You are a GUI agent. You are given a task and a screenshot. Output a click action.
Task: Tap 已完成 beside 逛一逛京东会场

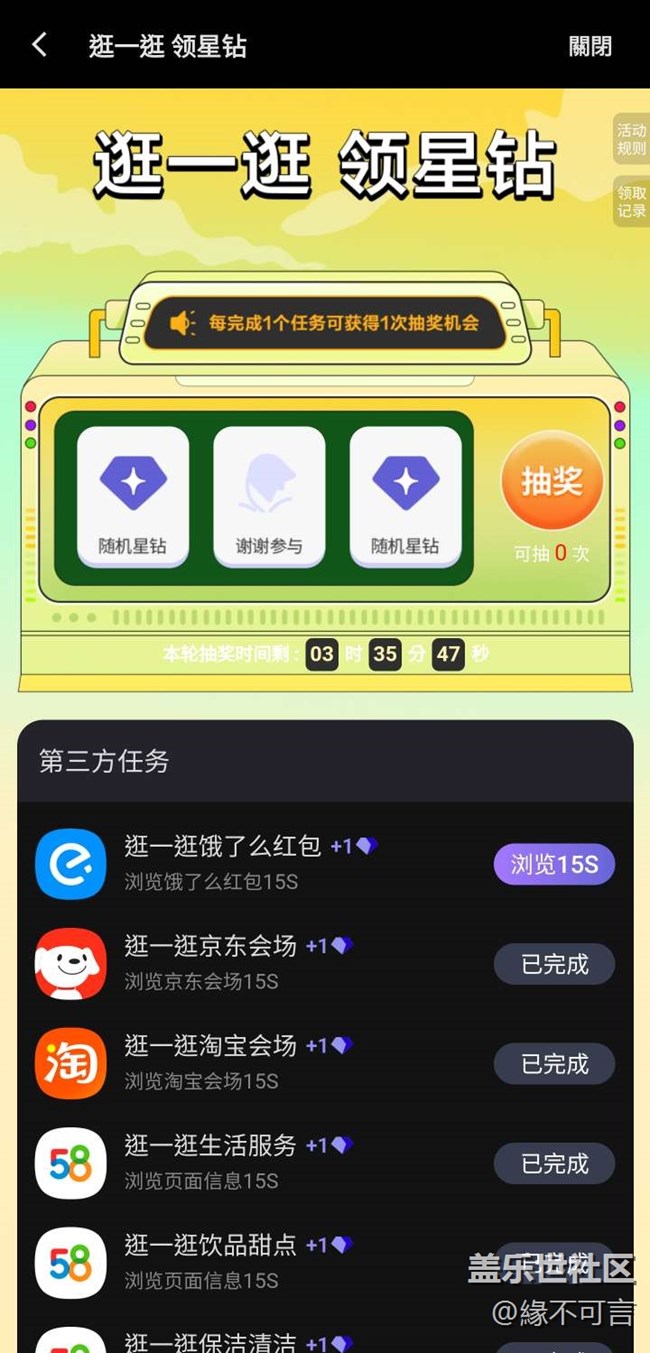pos(554,964)
